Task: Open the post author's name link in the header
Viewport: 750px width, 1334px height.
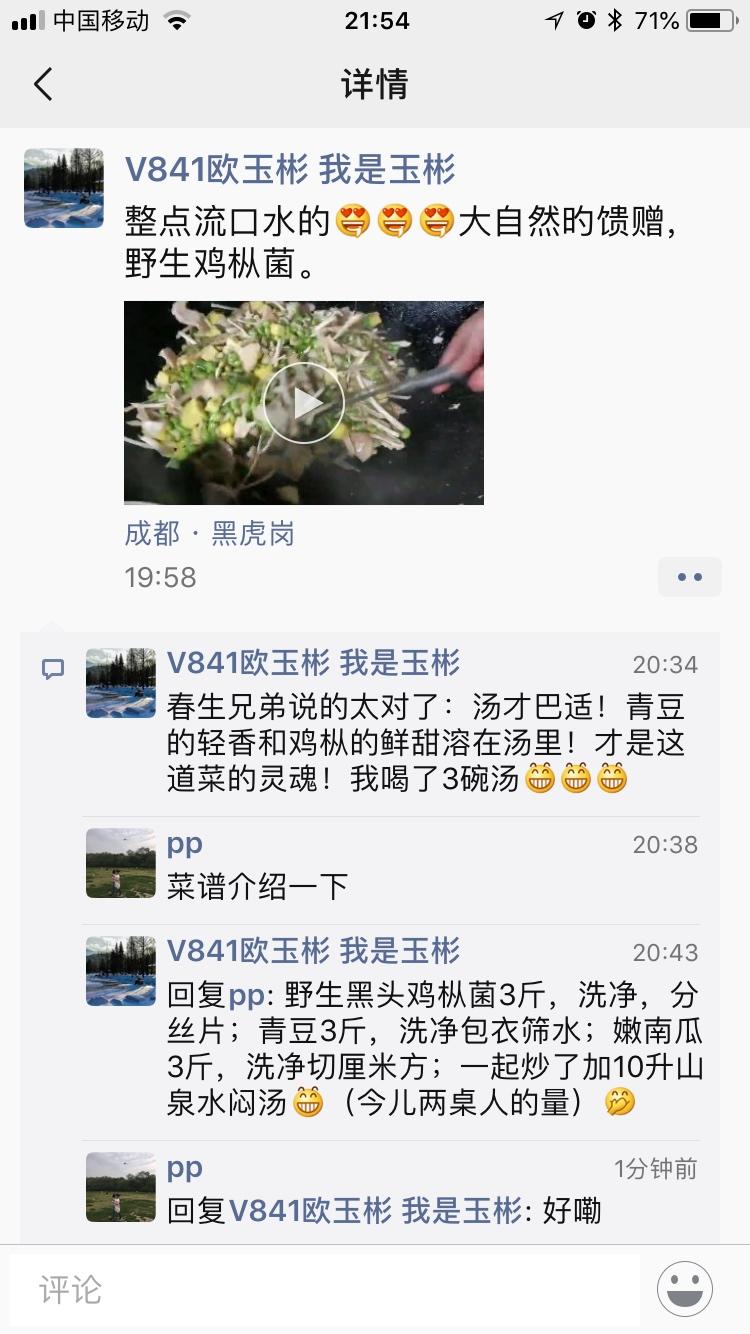Action: pyautogui.click(x=290, y=171)
